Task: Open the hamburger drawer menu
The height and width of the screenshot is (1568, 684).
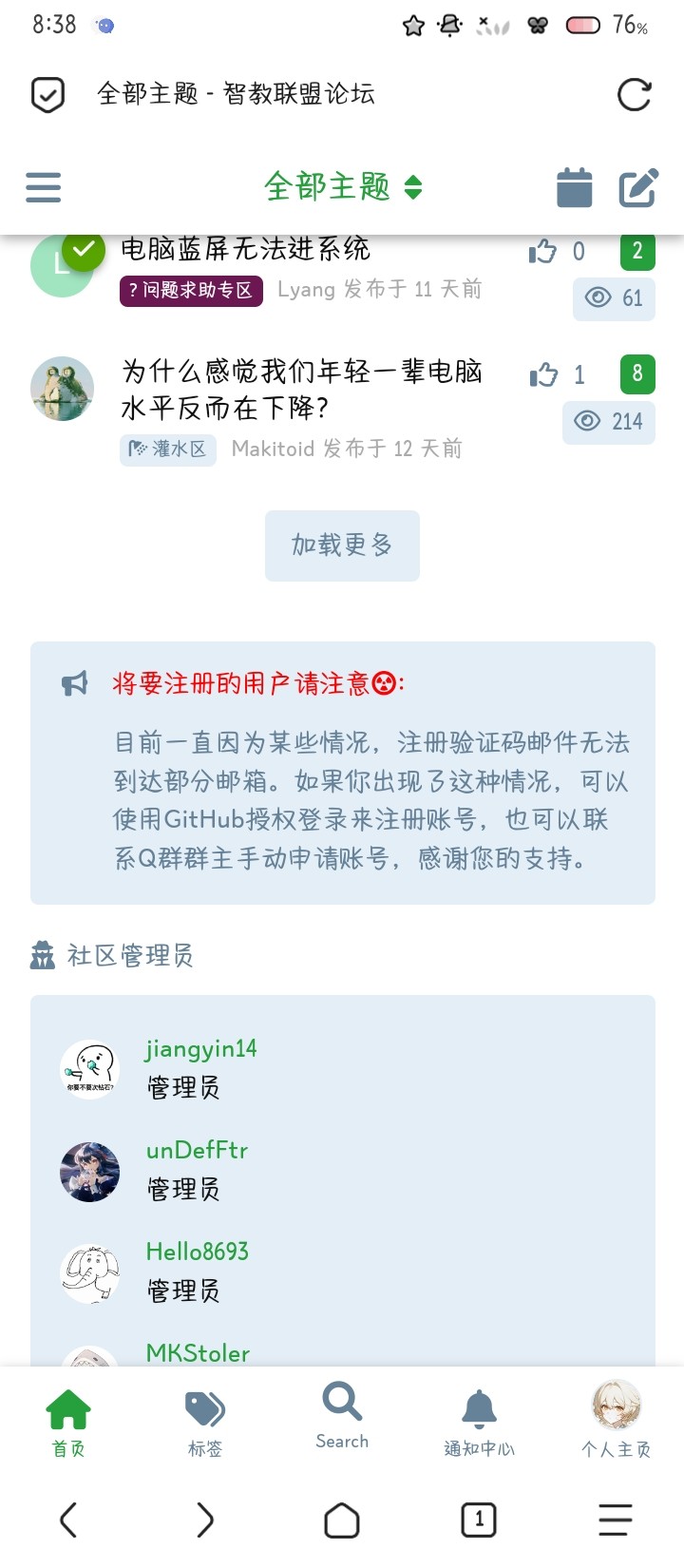Action: (44, 187)
